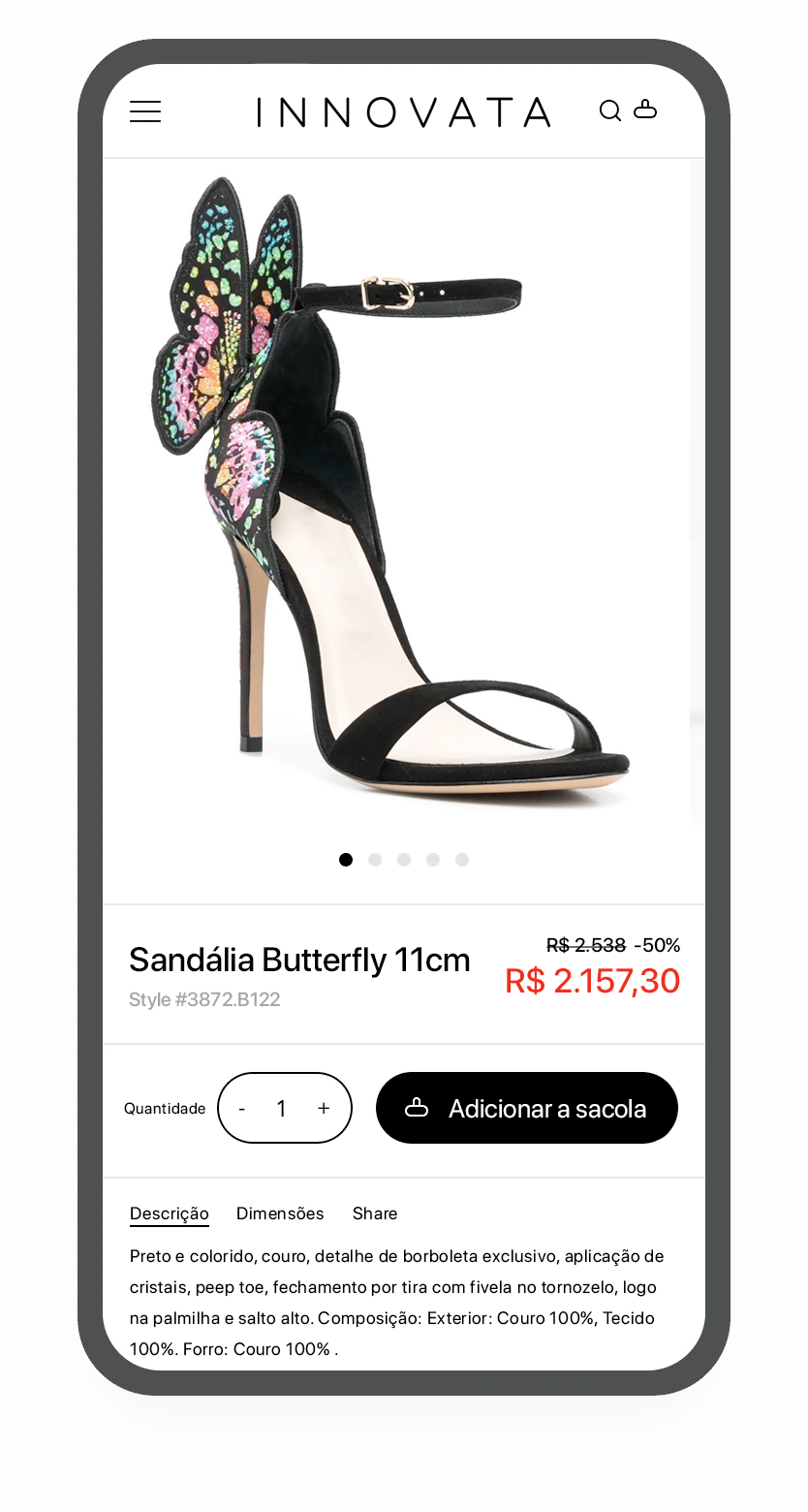Increase quantity with the plus button
This screenshot has width=808, height=1512.
pyautogui.click(x=324, y=1108)
